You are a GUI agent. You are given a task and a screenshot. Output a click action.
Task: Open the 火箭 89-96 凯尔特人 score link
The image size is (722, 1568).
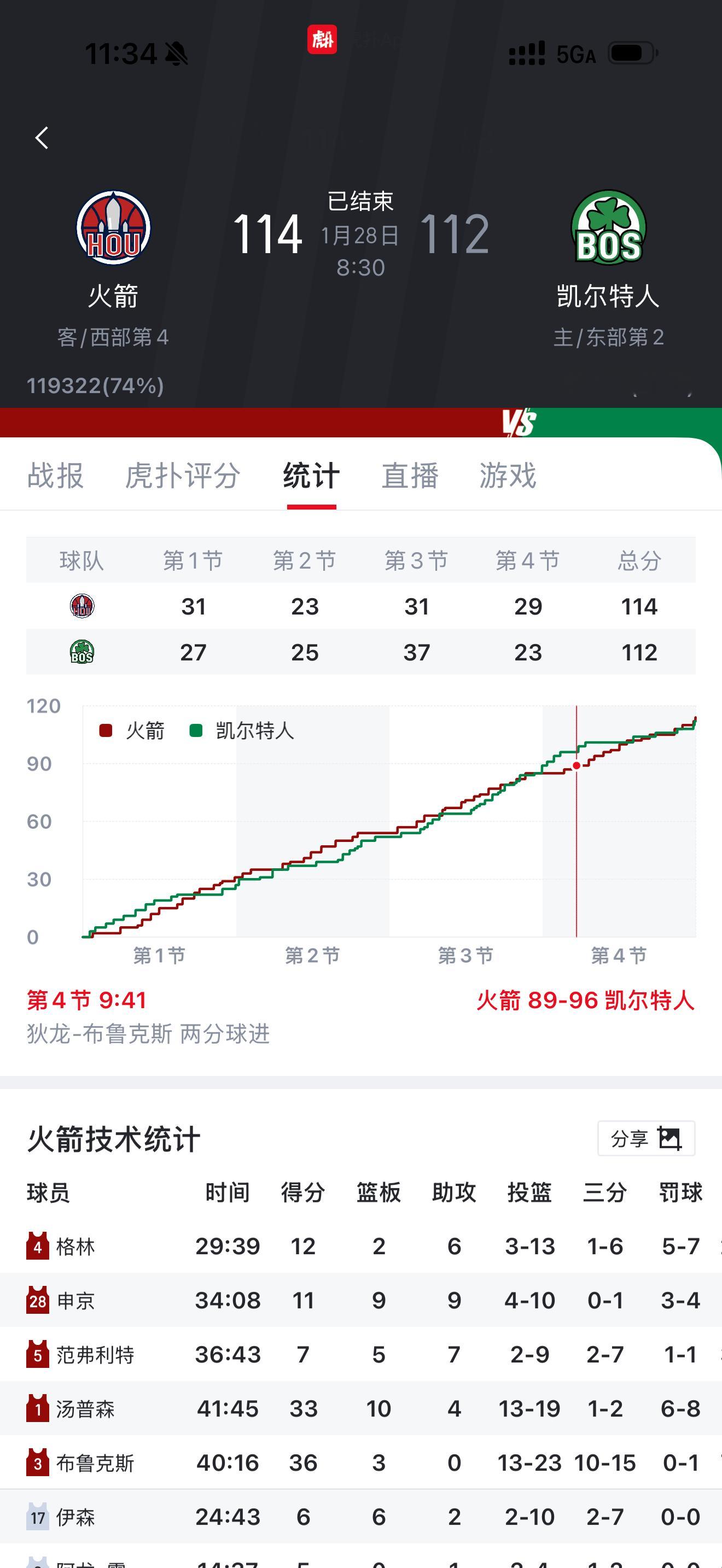[x=586, y=1001]
